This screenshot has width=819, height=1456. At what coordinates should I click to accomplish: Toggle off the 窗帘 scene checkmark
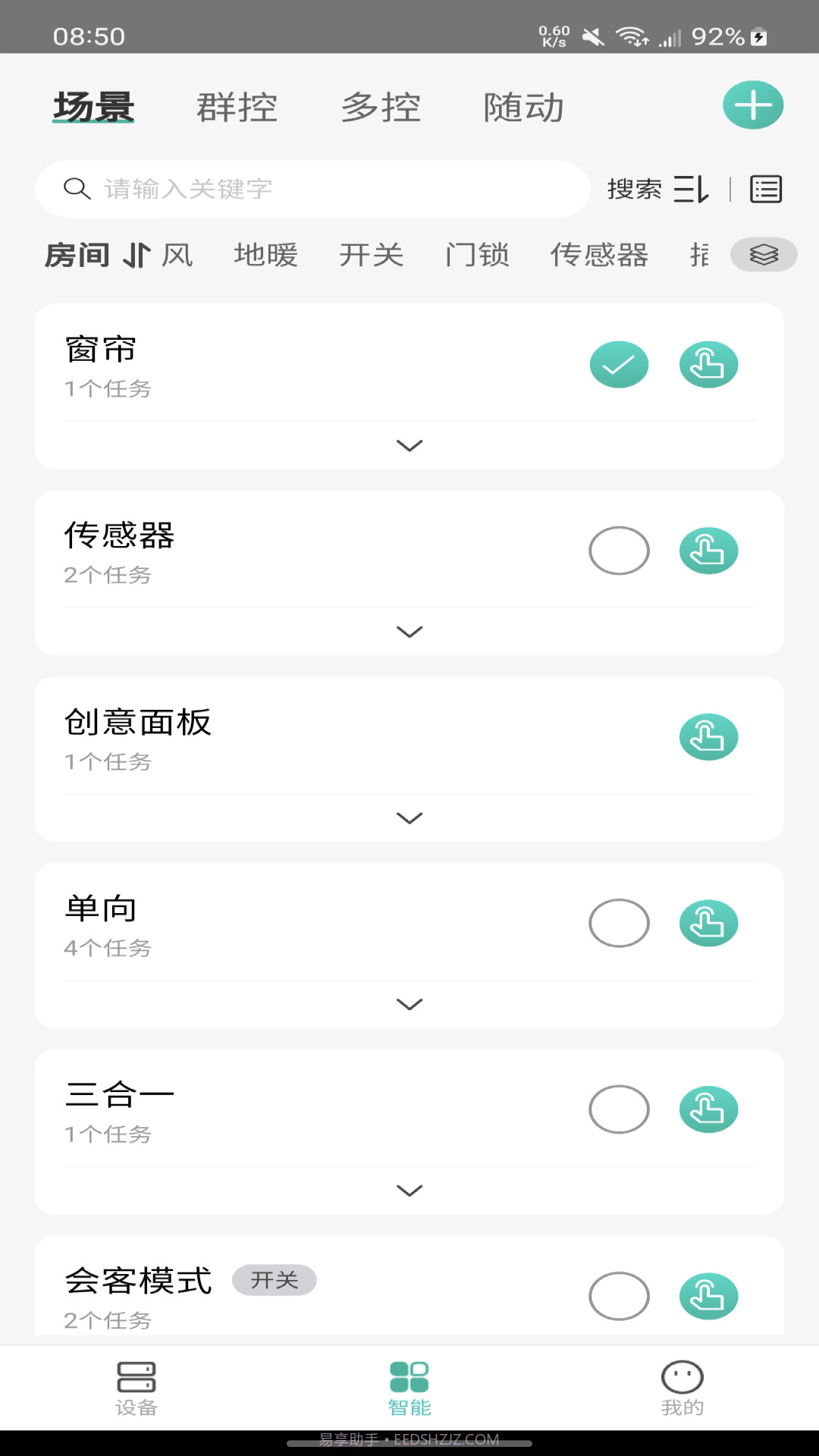pos(619,364)
